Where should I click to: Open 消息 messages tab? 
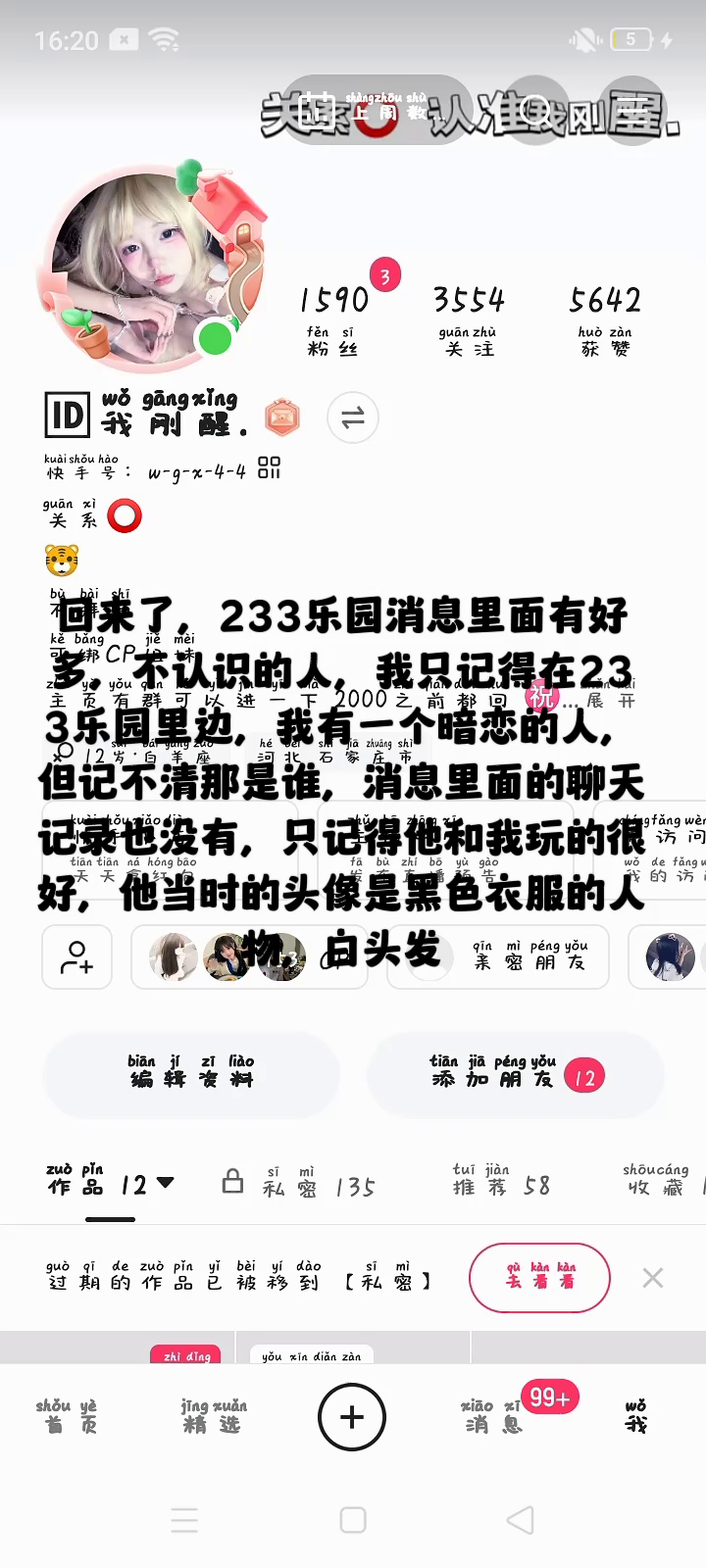coord(491,1417)
